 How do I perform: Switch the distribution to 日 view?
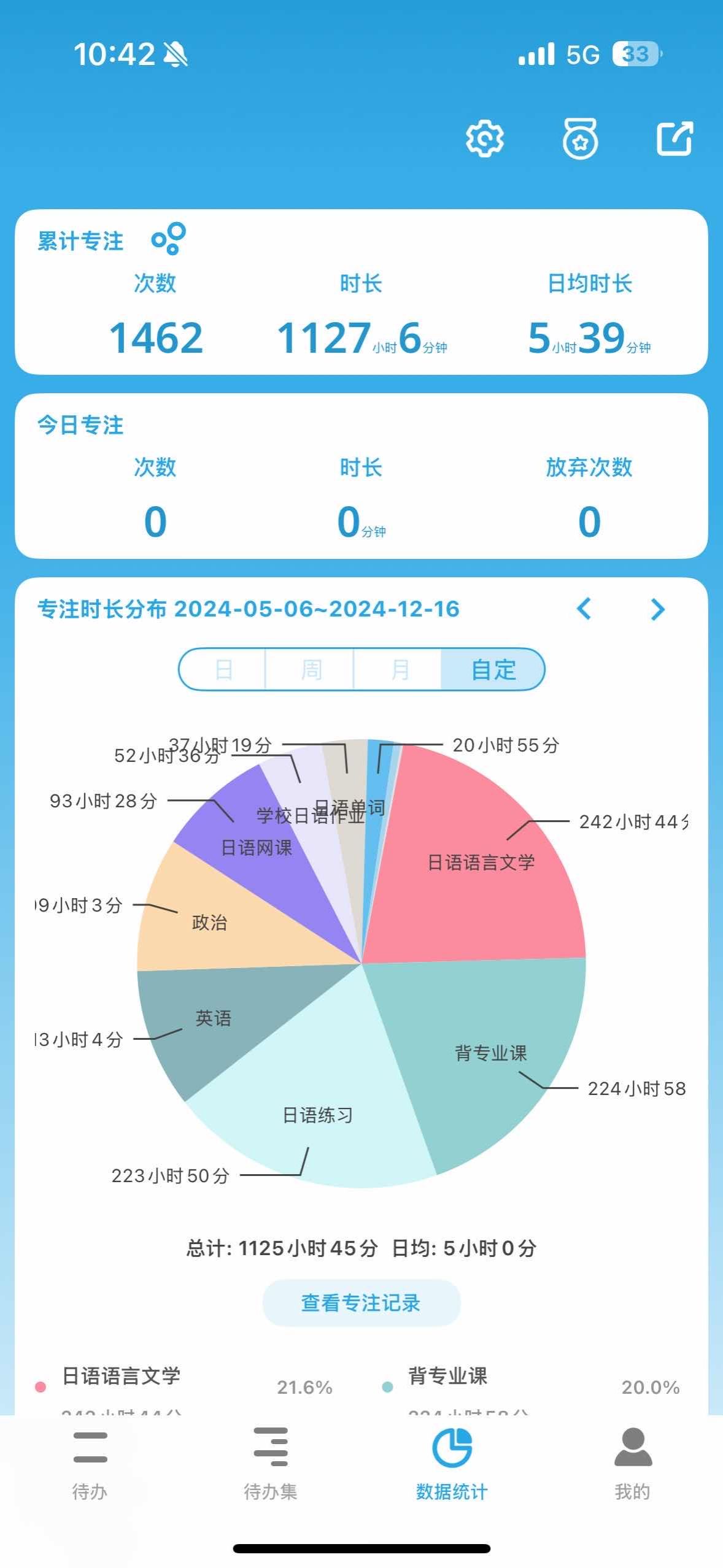pyautogui.click(x=223, y=669)
